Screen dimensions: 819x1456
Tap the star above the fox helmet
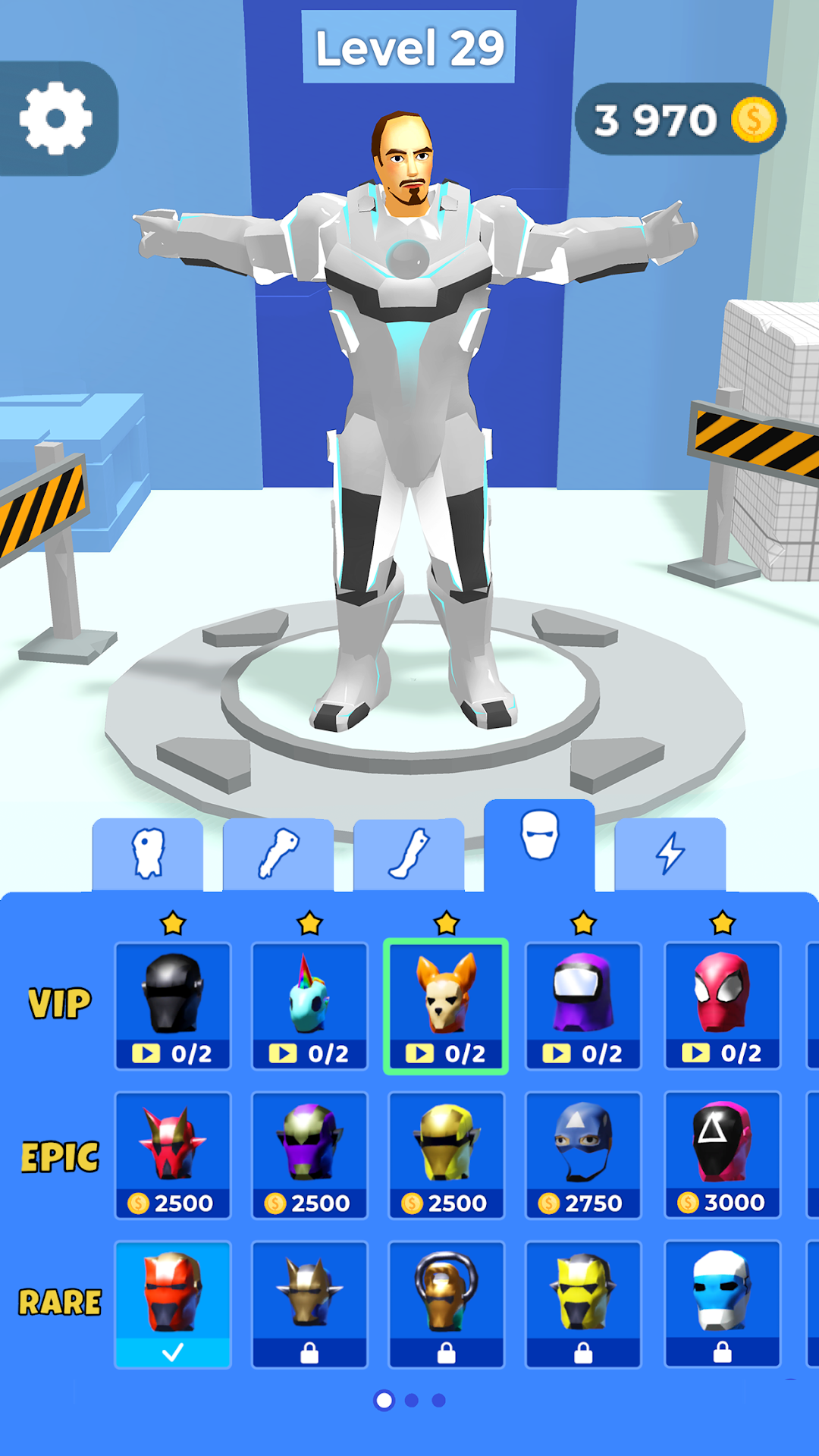point(446,924)
